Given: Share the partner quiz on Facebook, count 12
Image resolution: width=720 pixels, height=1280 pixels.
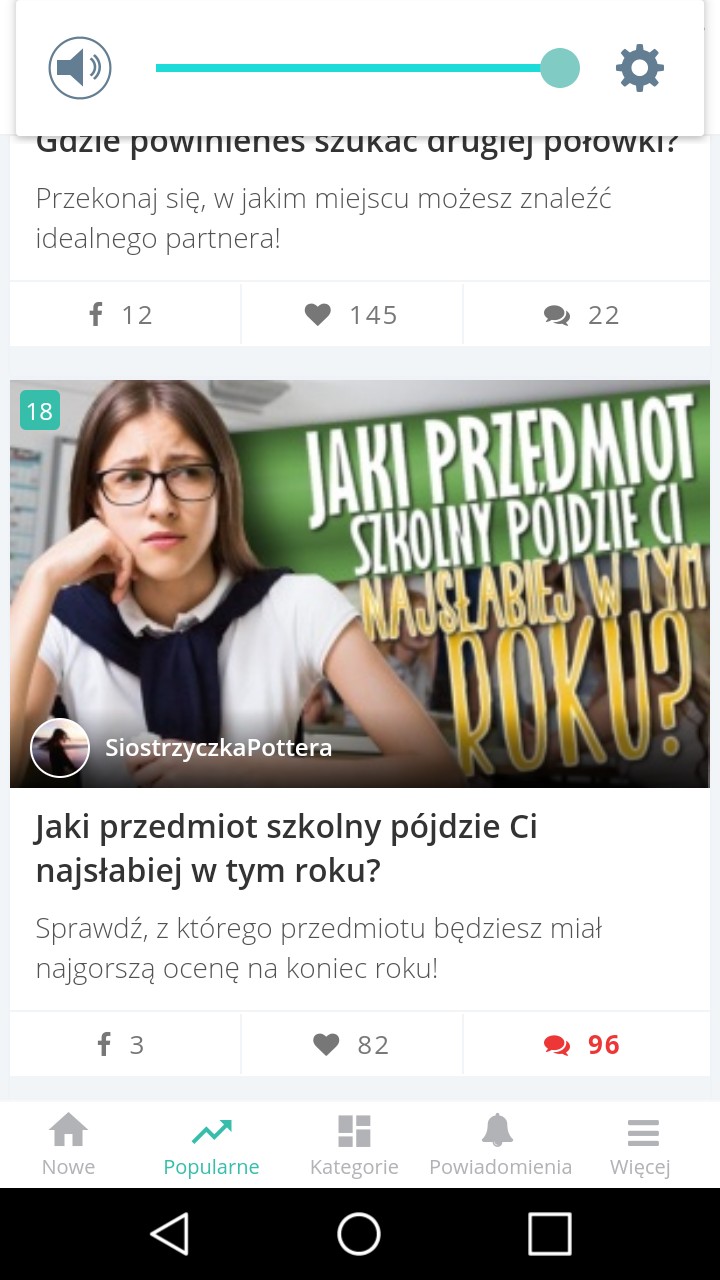Looking at the screenshot, I should pyautogui.click(x=124, y=315).
